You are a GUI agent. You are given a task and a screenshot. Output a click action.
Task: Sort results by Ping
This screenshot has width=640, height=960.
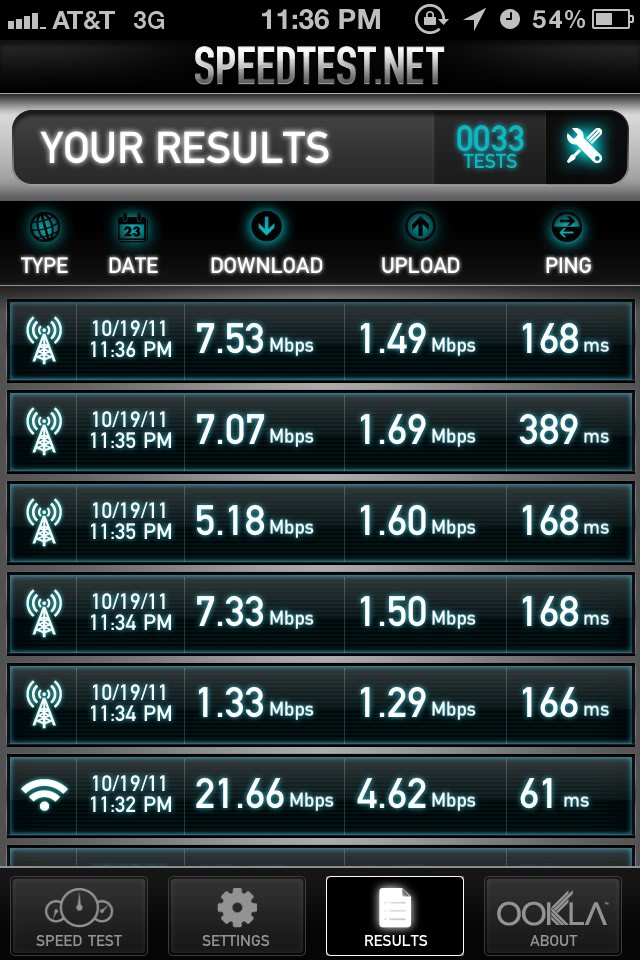coord(568,244)
